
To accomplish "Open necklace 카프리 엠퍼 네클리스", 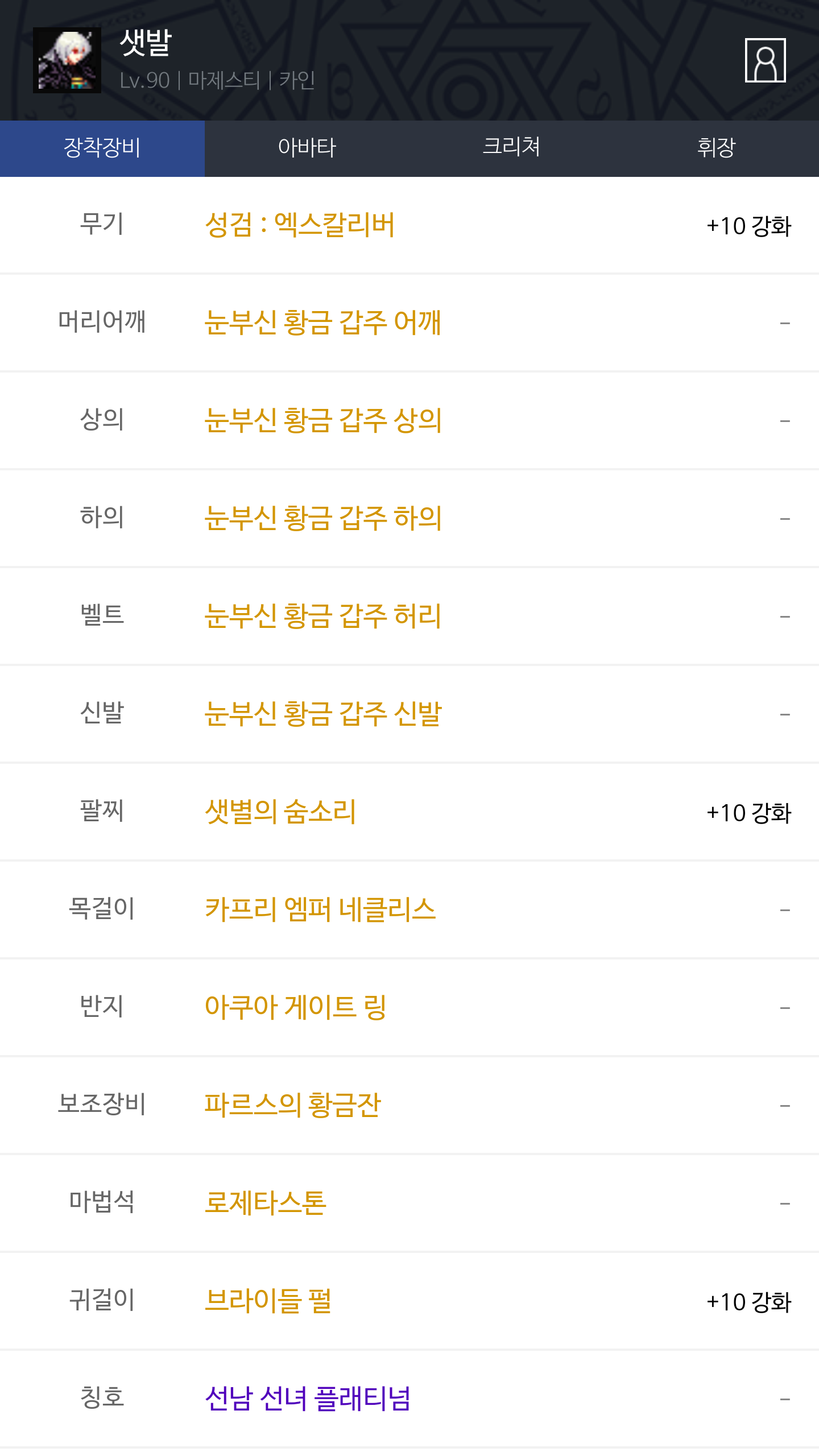I will (320, 910).
